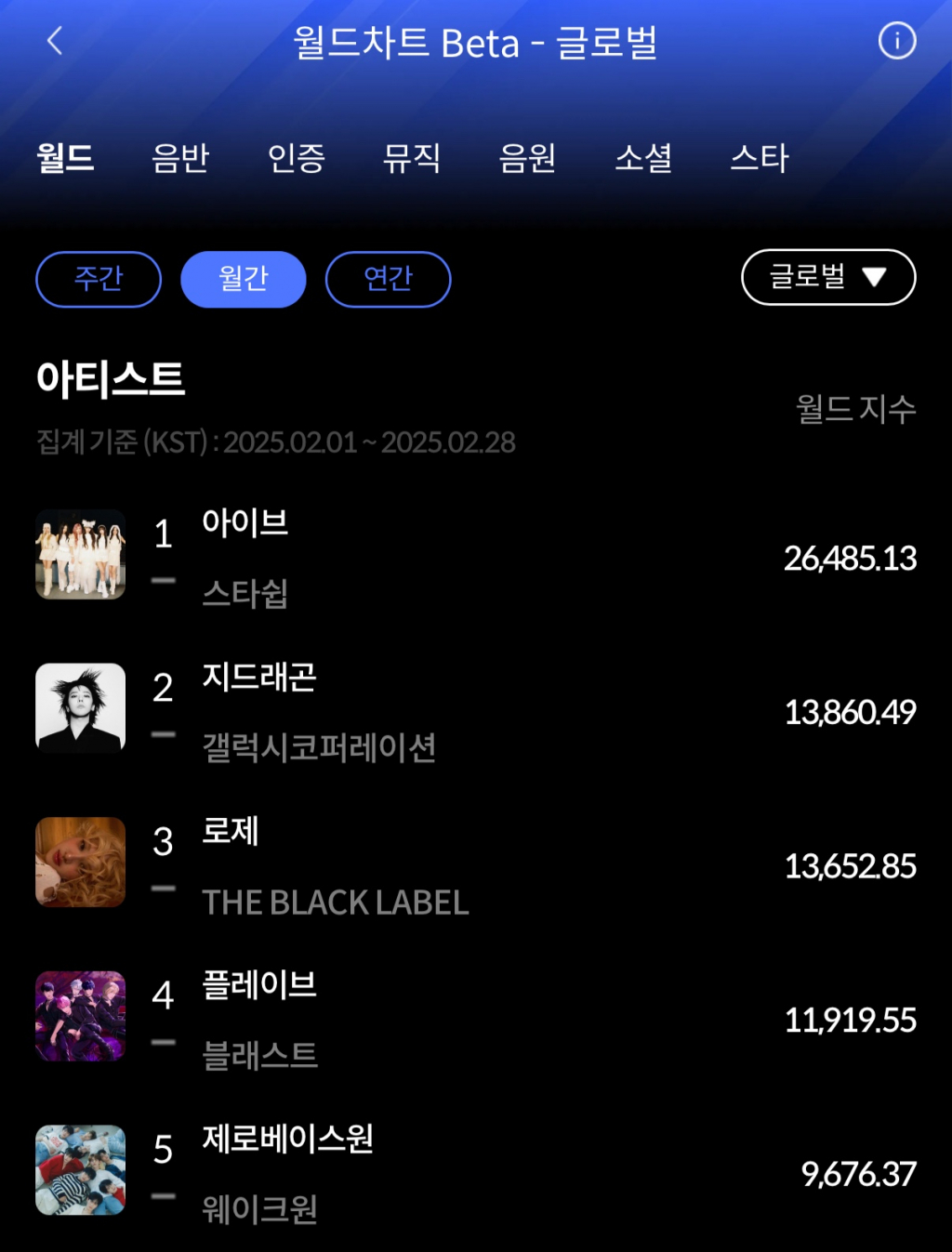The image size is (952, 1252).
Task: Switch to the 소셜 tab
Action: pyautogui.click(x=643, y=158)
